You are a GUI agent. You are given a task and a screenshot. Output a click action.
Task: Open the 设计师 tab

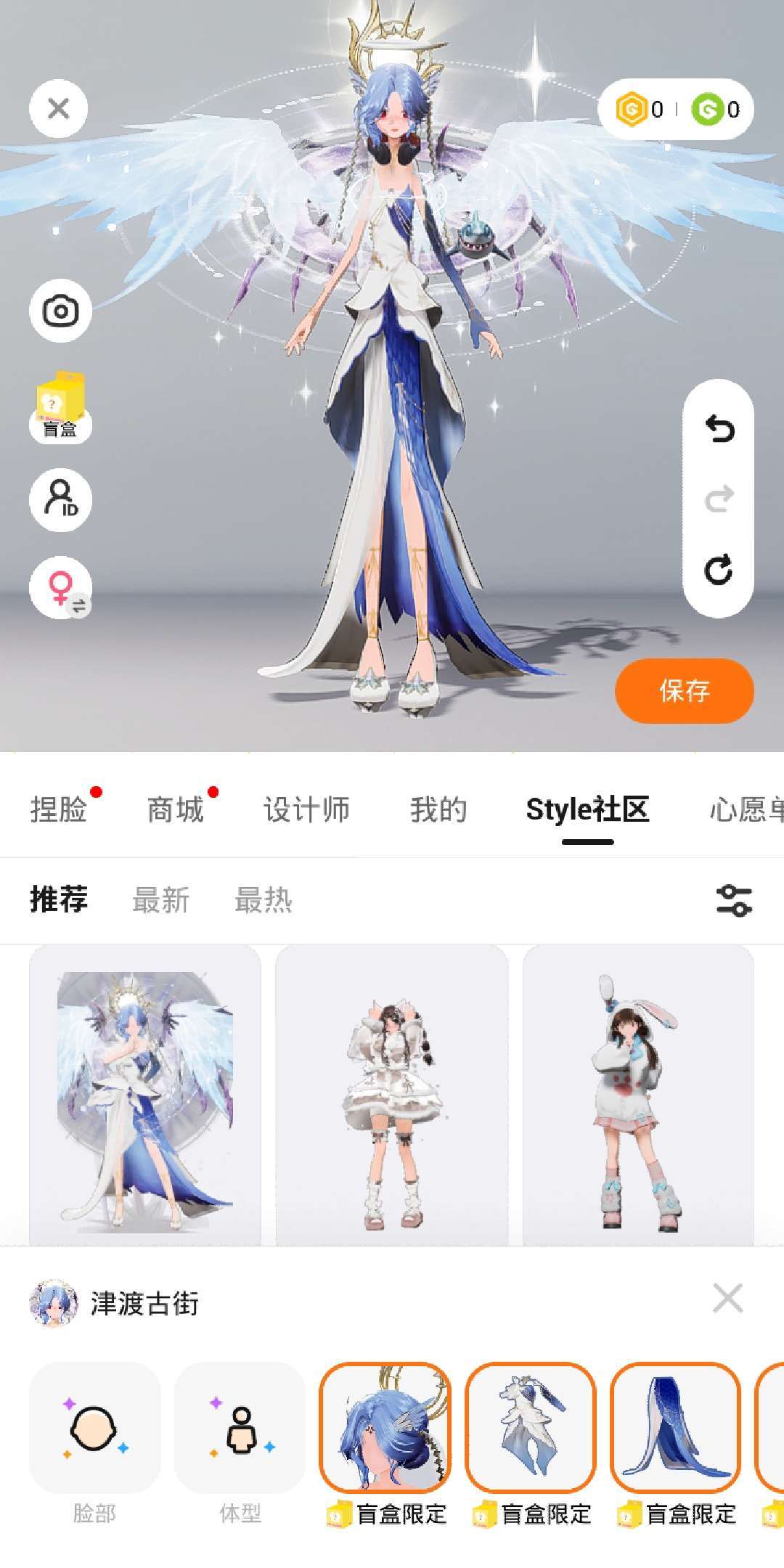[306, 809]
